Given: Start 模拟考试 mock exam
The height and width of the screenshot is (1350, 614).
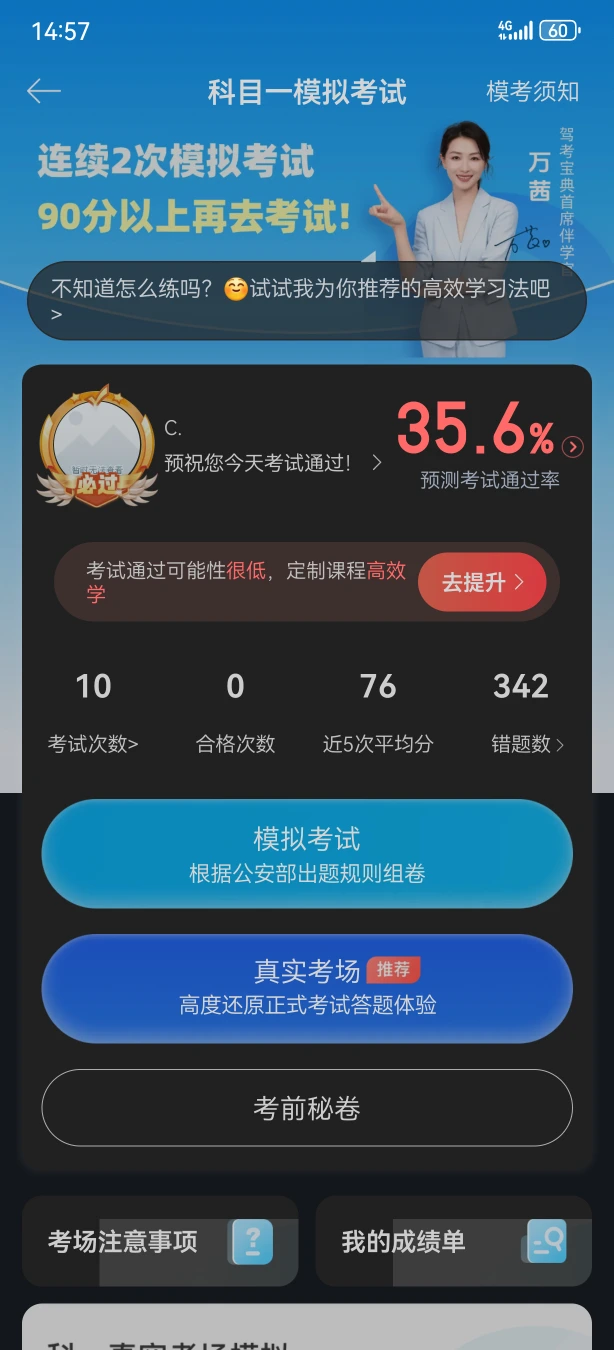Looking at the screenshot, I should [x=306, y=854].
